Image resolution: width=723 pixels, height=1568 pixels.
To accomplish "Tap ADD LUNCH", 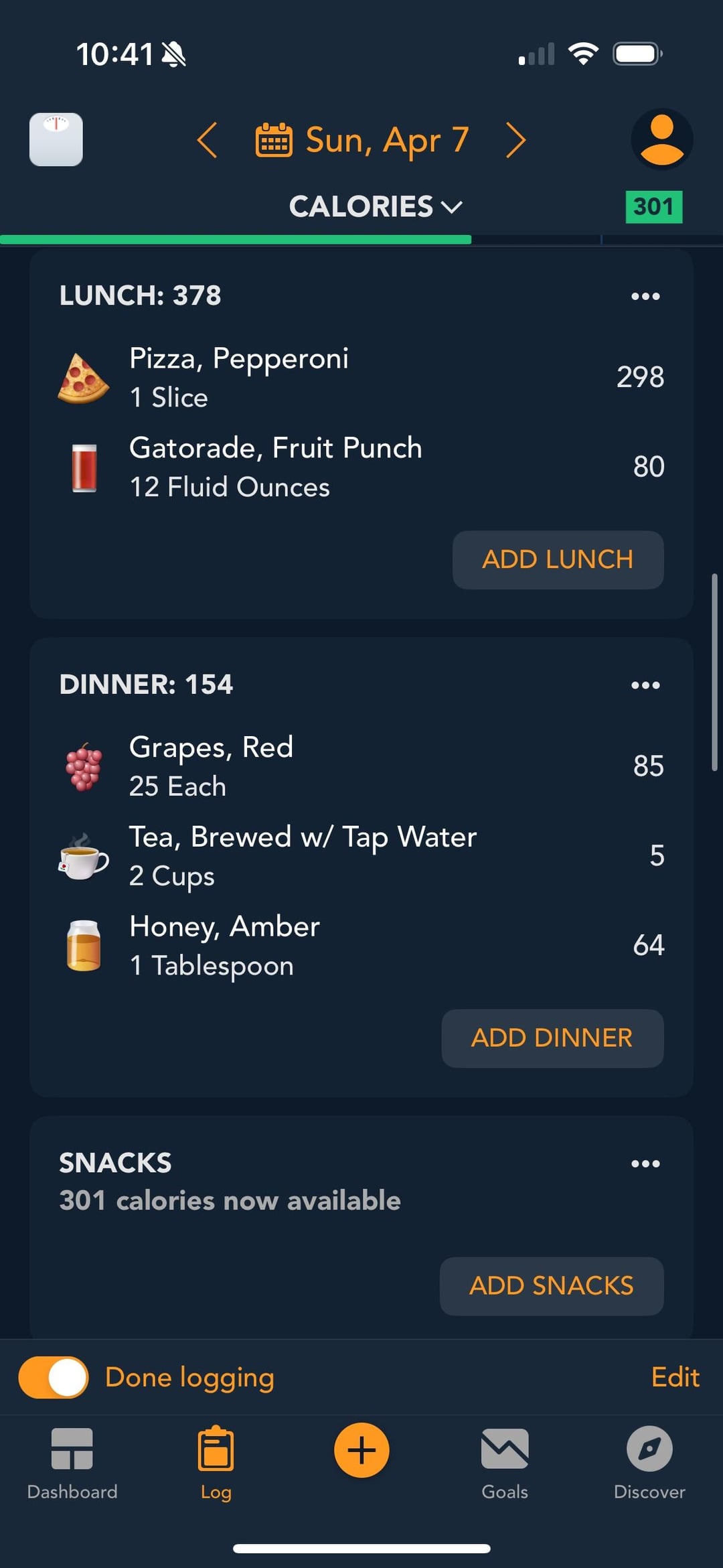I will (558, 560).
